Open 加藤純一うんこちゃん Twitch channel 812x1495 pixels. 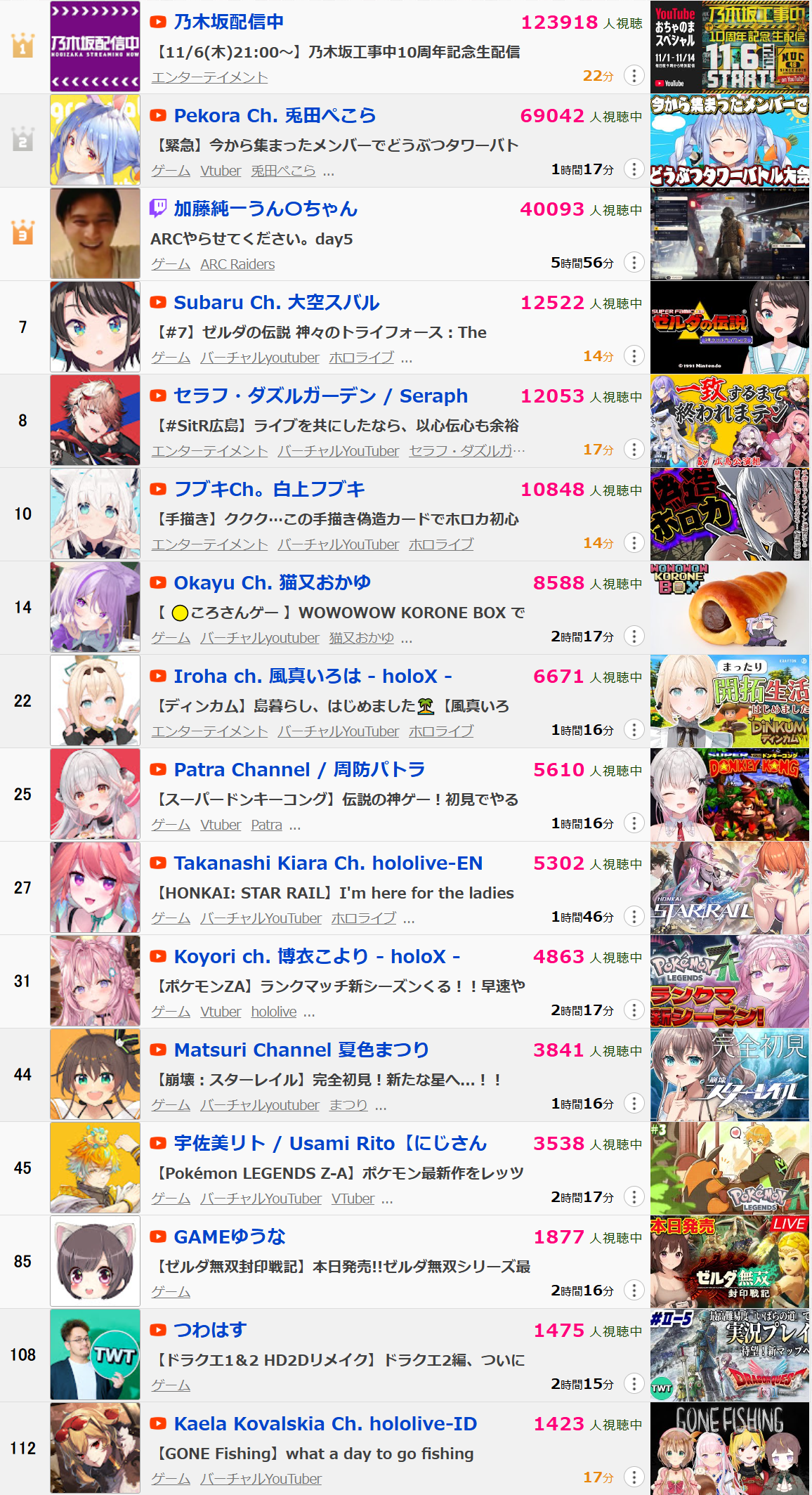(266, 209)
